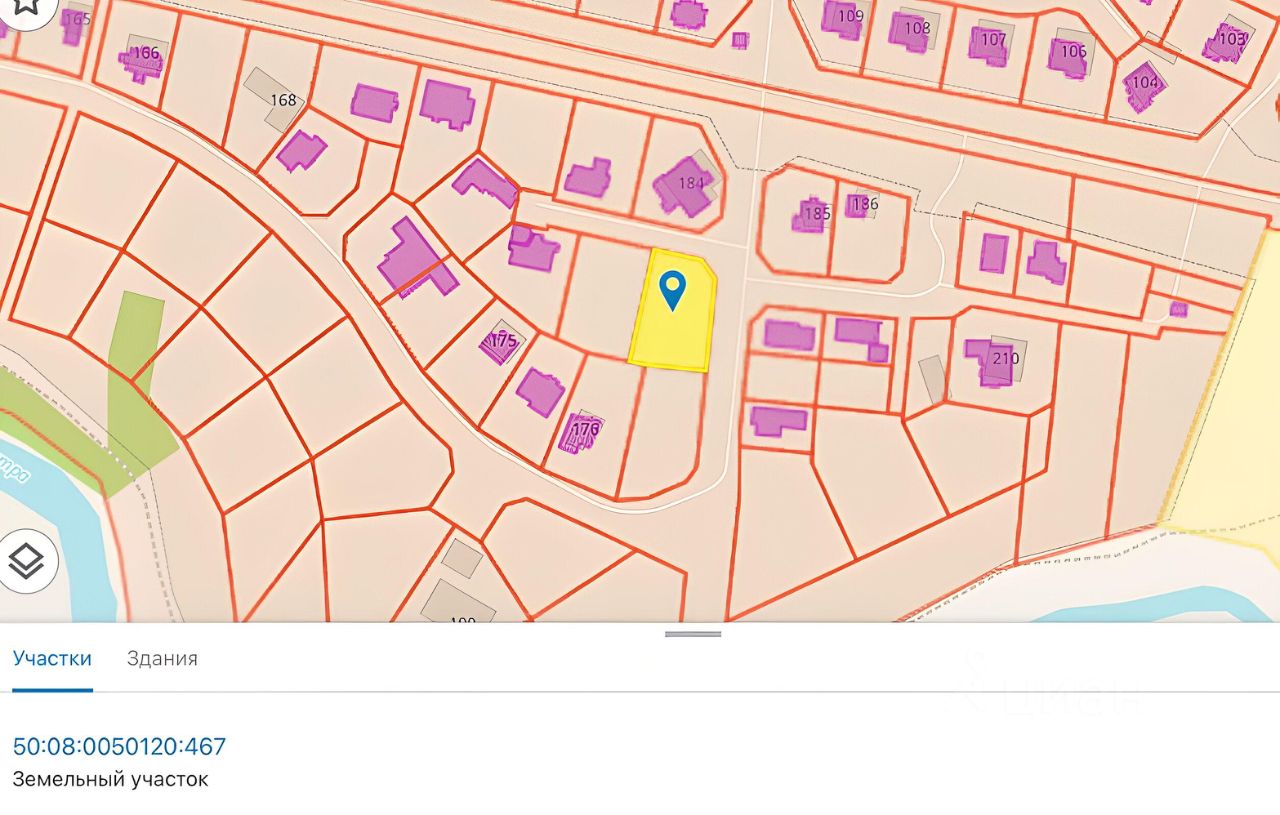Open the map layers button
The image size is (1280, 815).
point(26,561)
